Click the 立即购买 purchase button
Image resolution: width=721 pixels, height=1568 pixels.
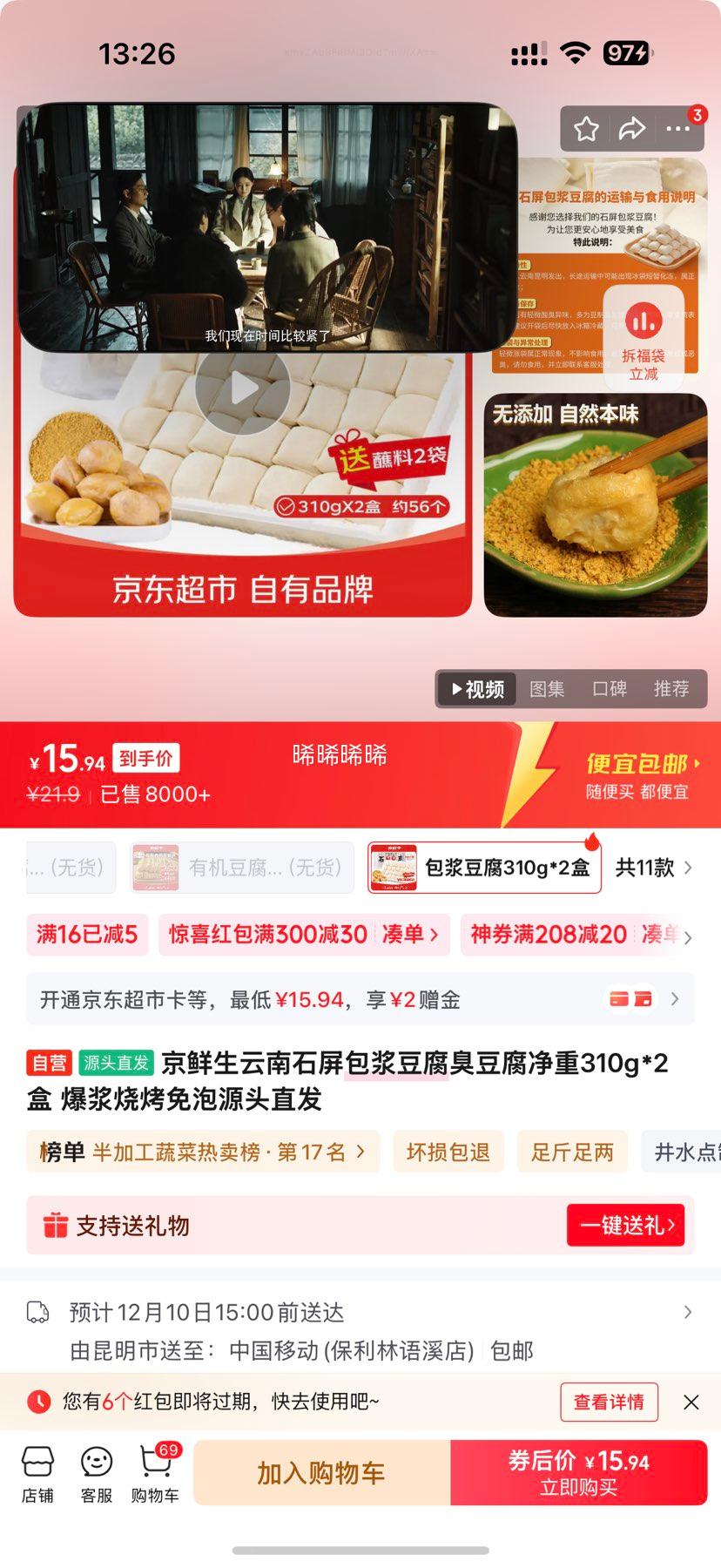pos(579,1474)
